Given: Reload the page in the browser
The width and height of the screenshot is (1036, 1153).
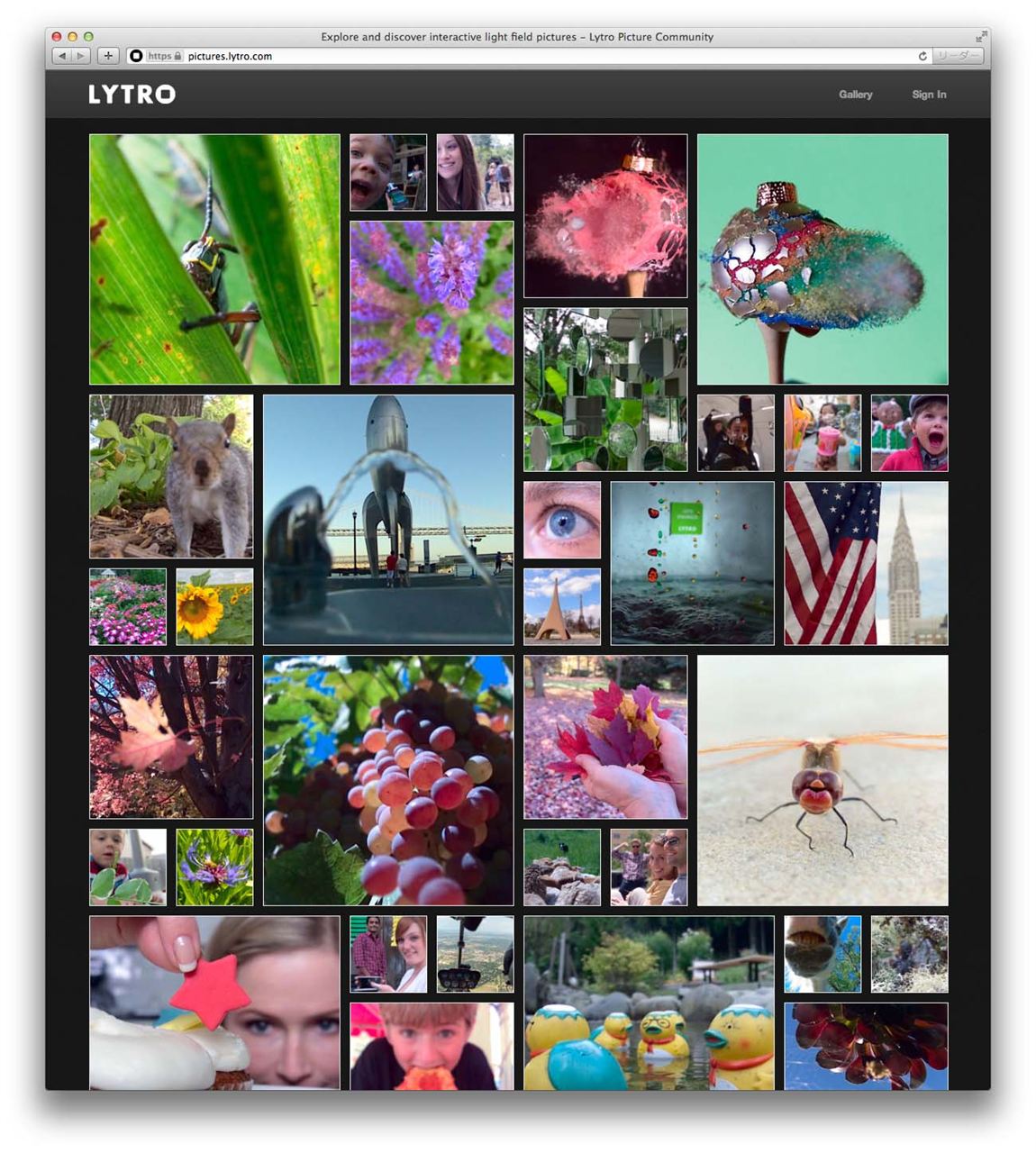Looking at the screenshot, I should [922, 56].
